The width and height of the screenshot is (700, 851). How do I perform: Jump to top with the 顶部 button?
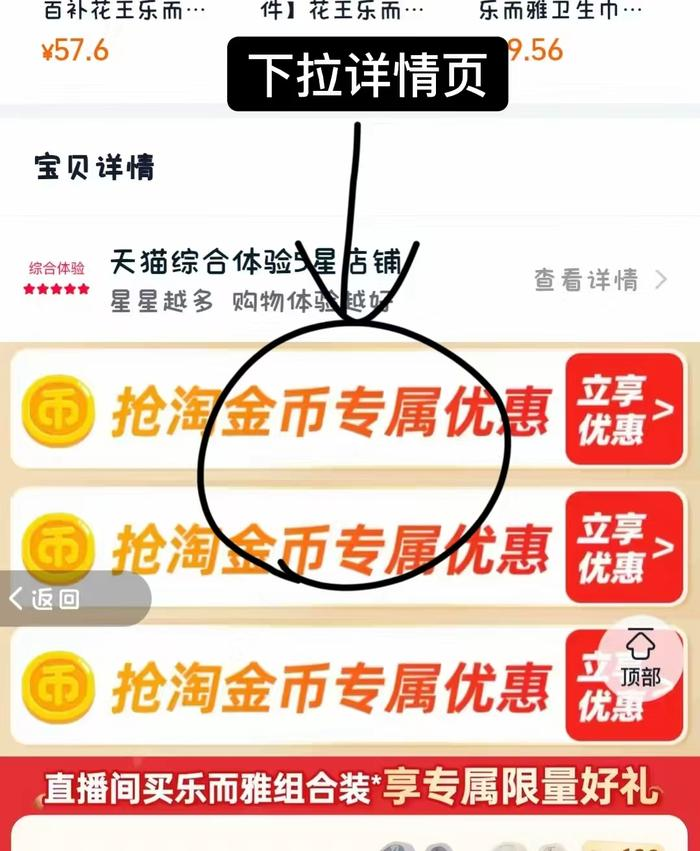pyautogui.click(x=640, y=659)
